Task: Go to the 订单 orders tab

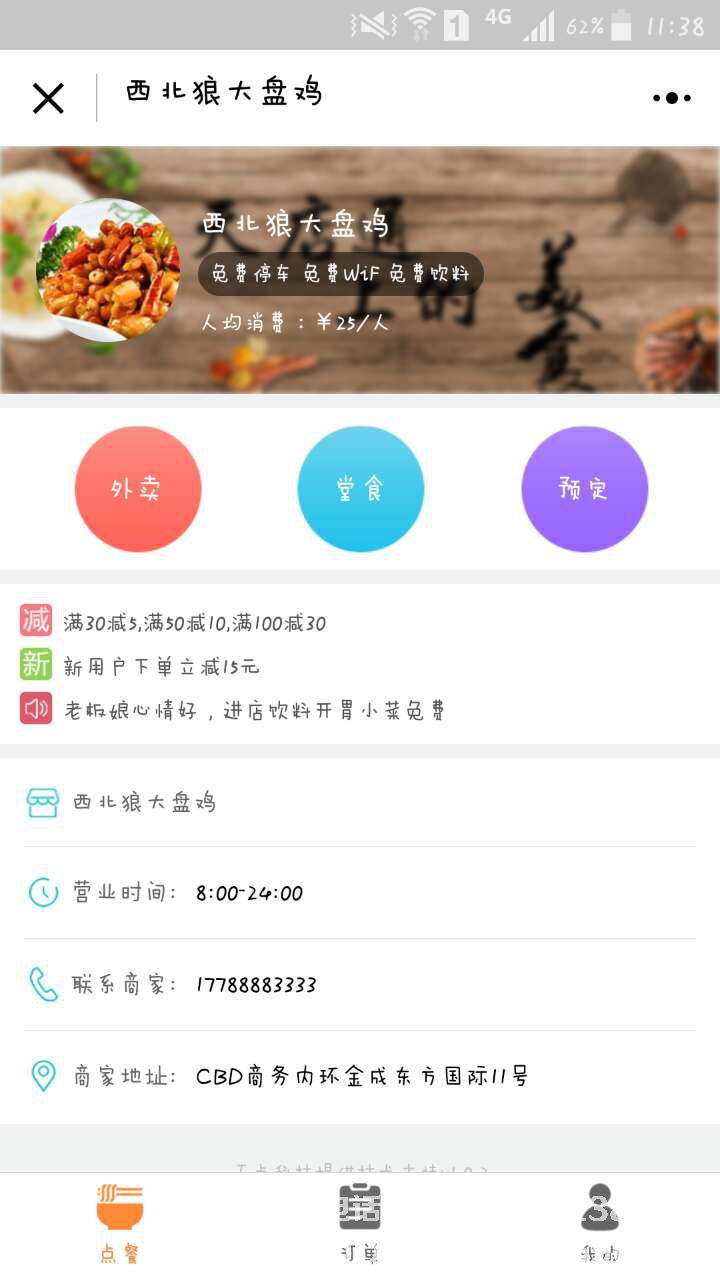Action: (x=360, y=1222)
